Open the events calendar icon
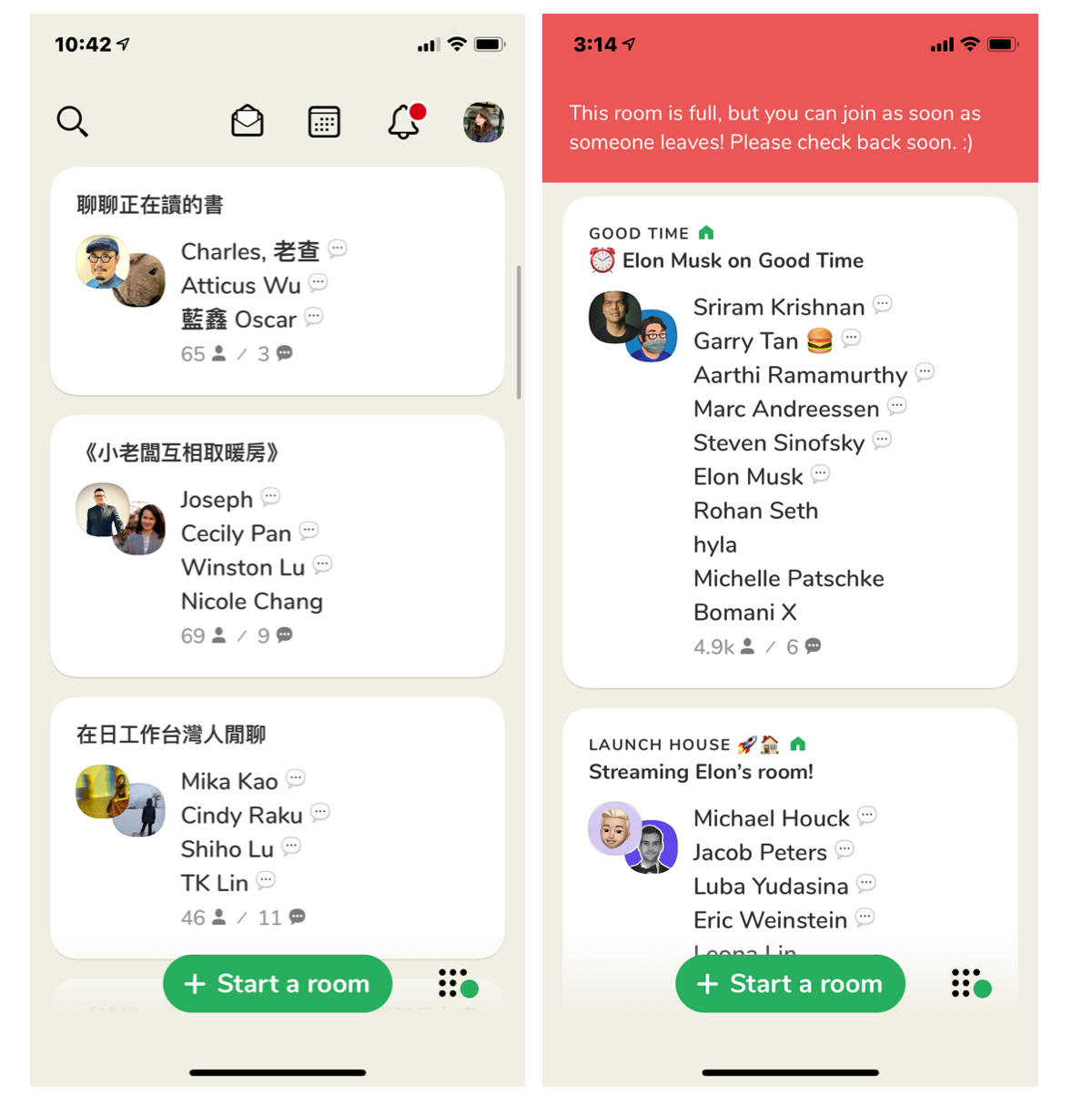This screenshot has width=1092, height=1116. [324, 121]
